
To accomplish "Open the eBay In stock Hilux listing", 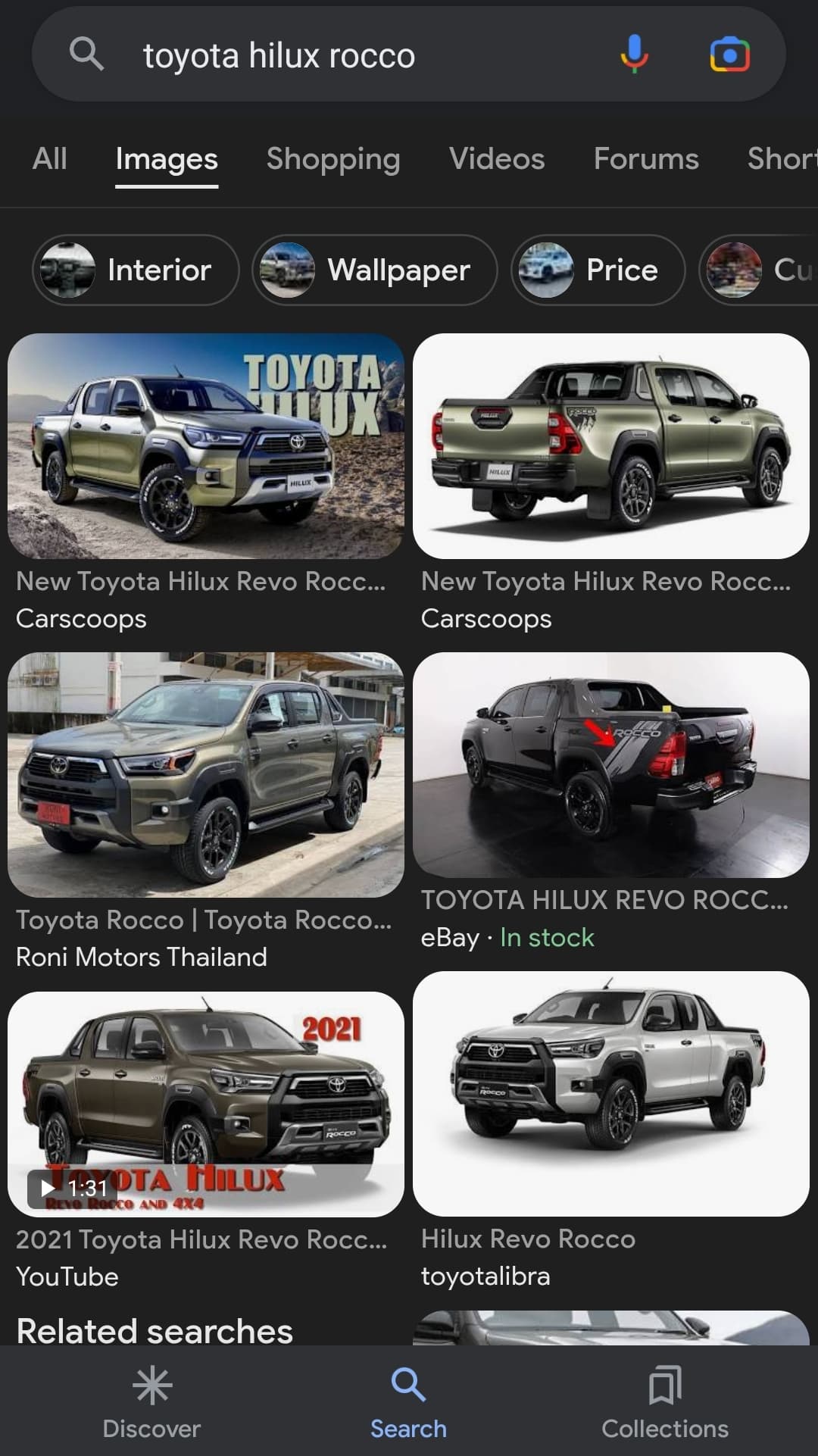I will (610, 765).
